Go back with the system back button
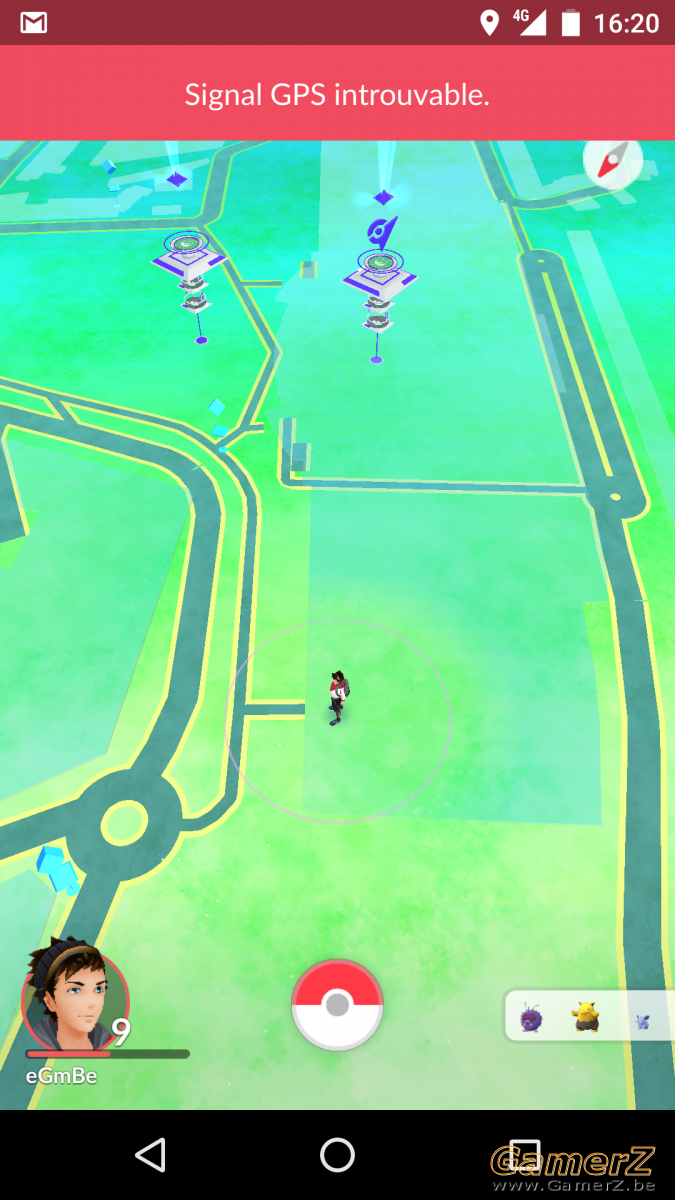Screen dimensions: 675x1200 [x=150, y=1155]
